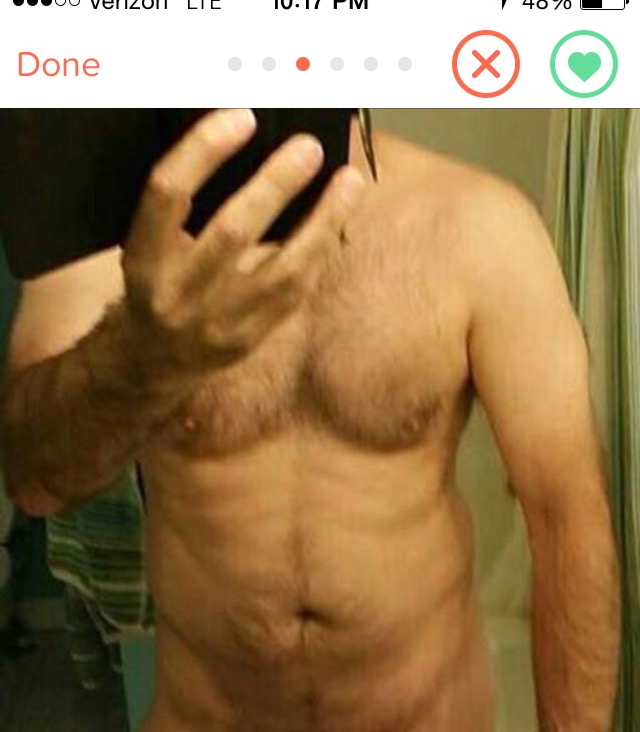The width and height of the screenshot is (640, 732).
Task: Tap Done to close the profile
Action: point(58,65)
